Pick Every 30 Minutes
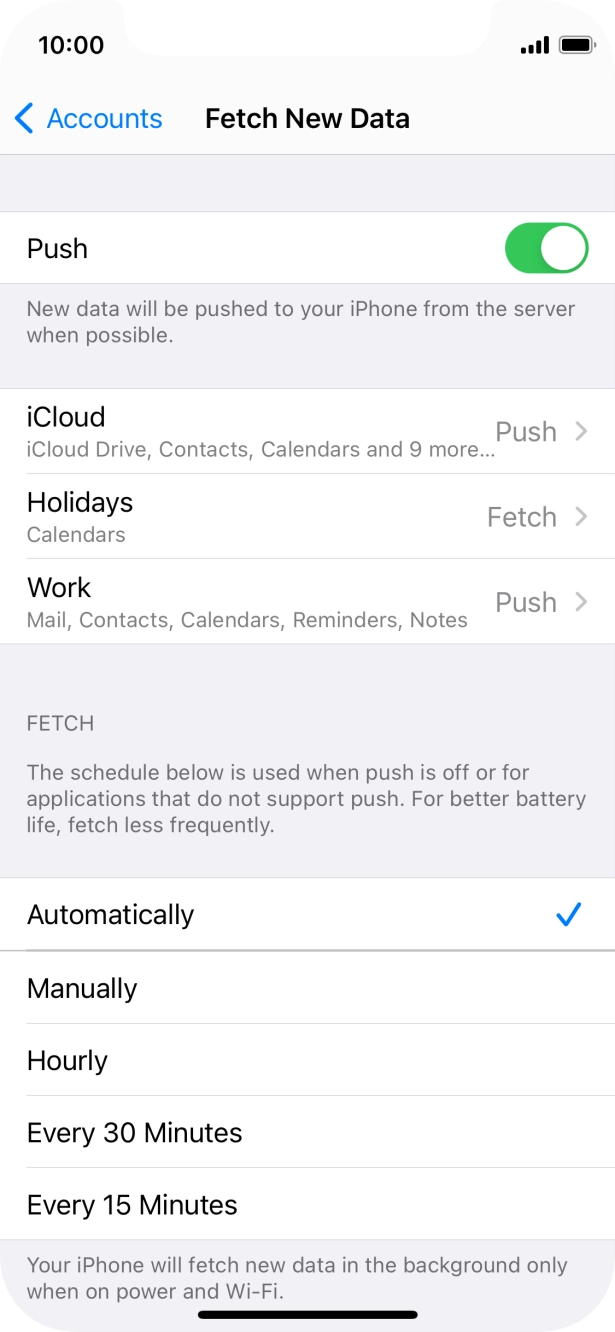Image resolution: width=615 pixels, height=1332 pixels. (307, 1132)
